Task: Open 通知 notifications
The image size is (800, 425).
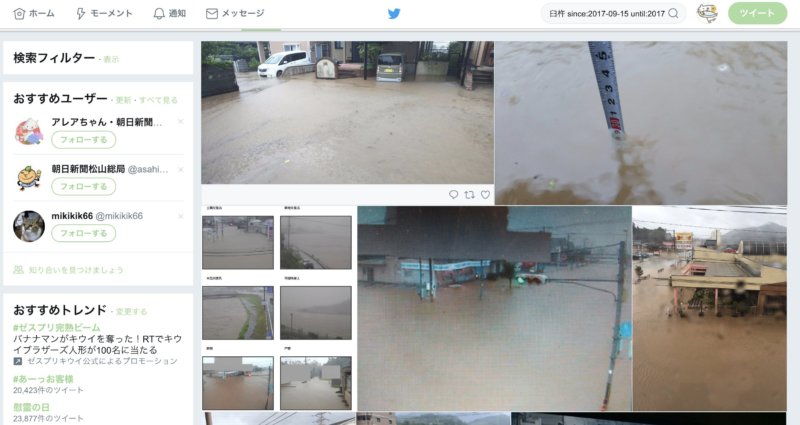Action: tap(169, 14)
